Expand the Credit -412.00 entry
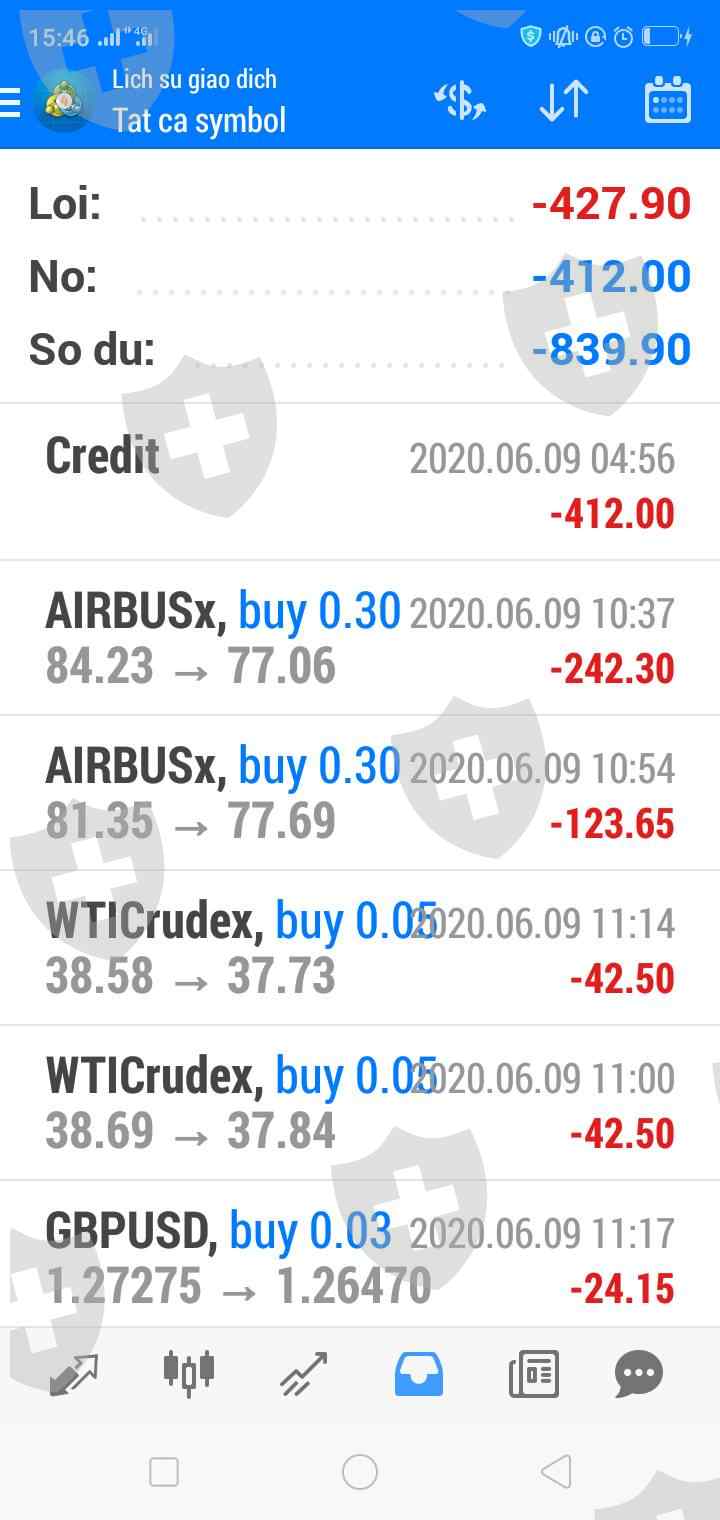 [360, 483]
